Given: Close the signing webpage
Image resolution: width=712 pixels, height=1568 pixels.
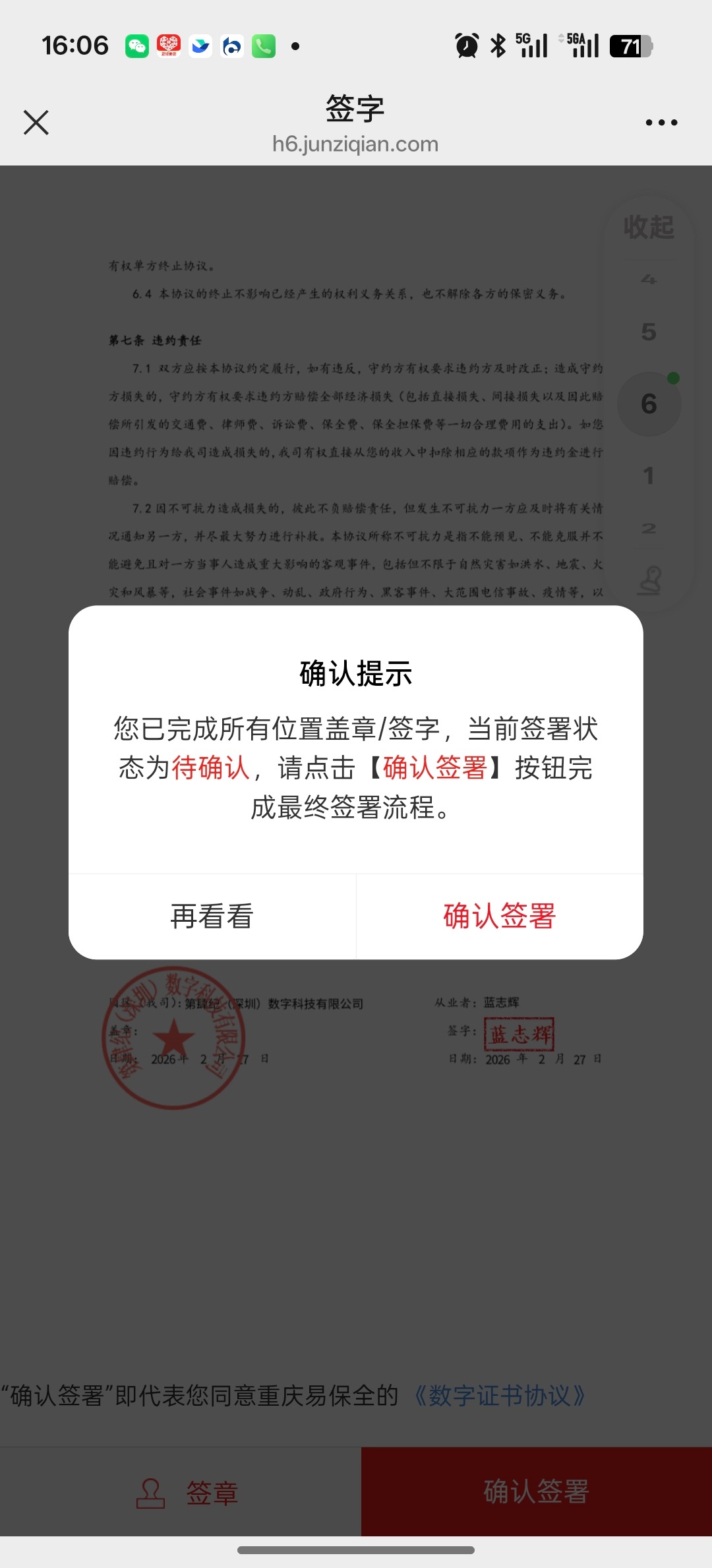Looking at the screenshot, I should tap(36, 123).
